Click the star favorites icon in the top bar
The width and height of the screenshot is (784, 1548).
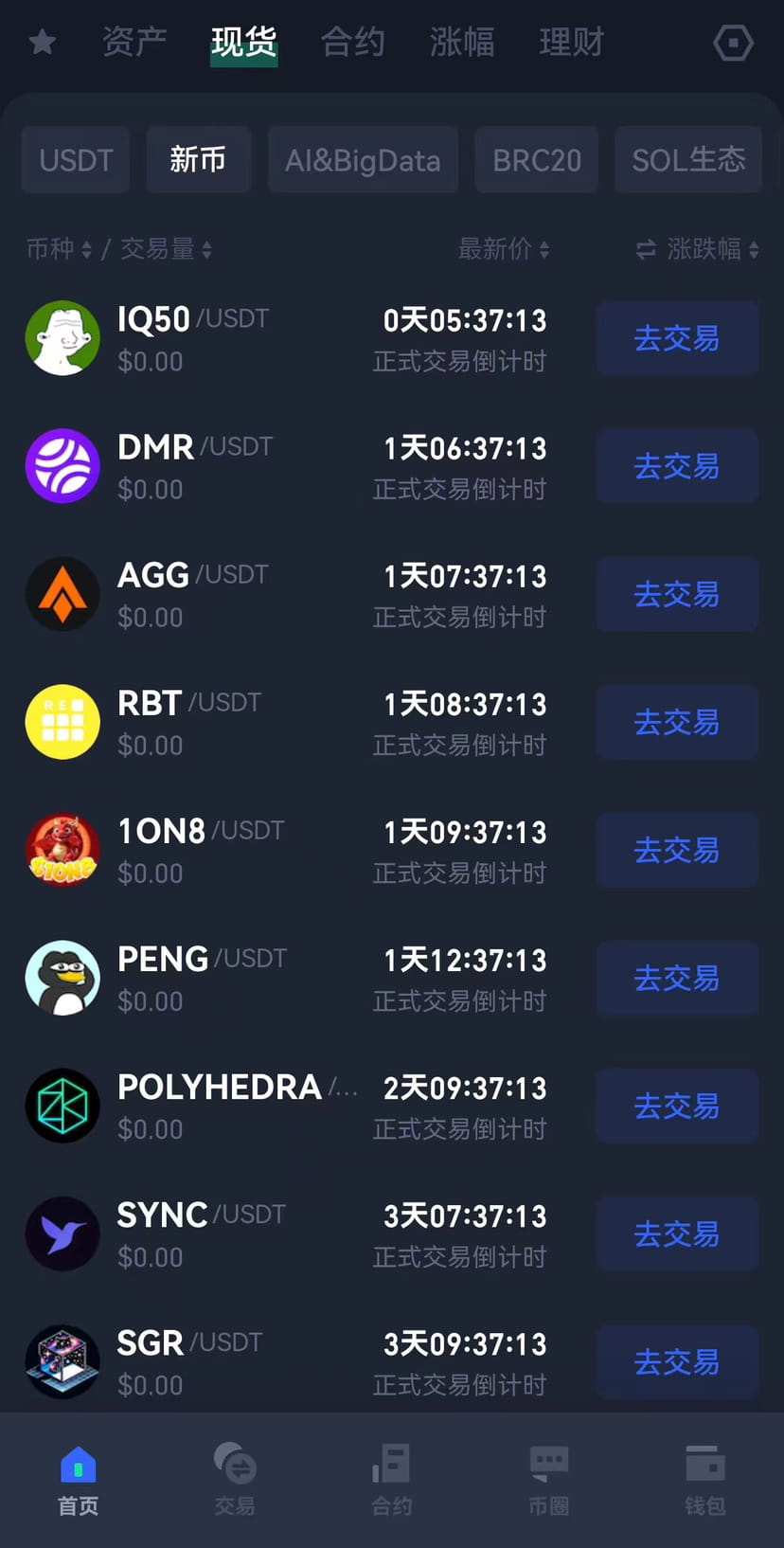point(42,42)
